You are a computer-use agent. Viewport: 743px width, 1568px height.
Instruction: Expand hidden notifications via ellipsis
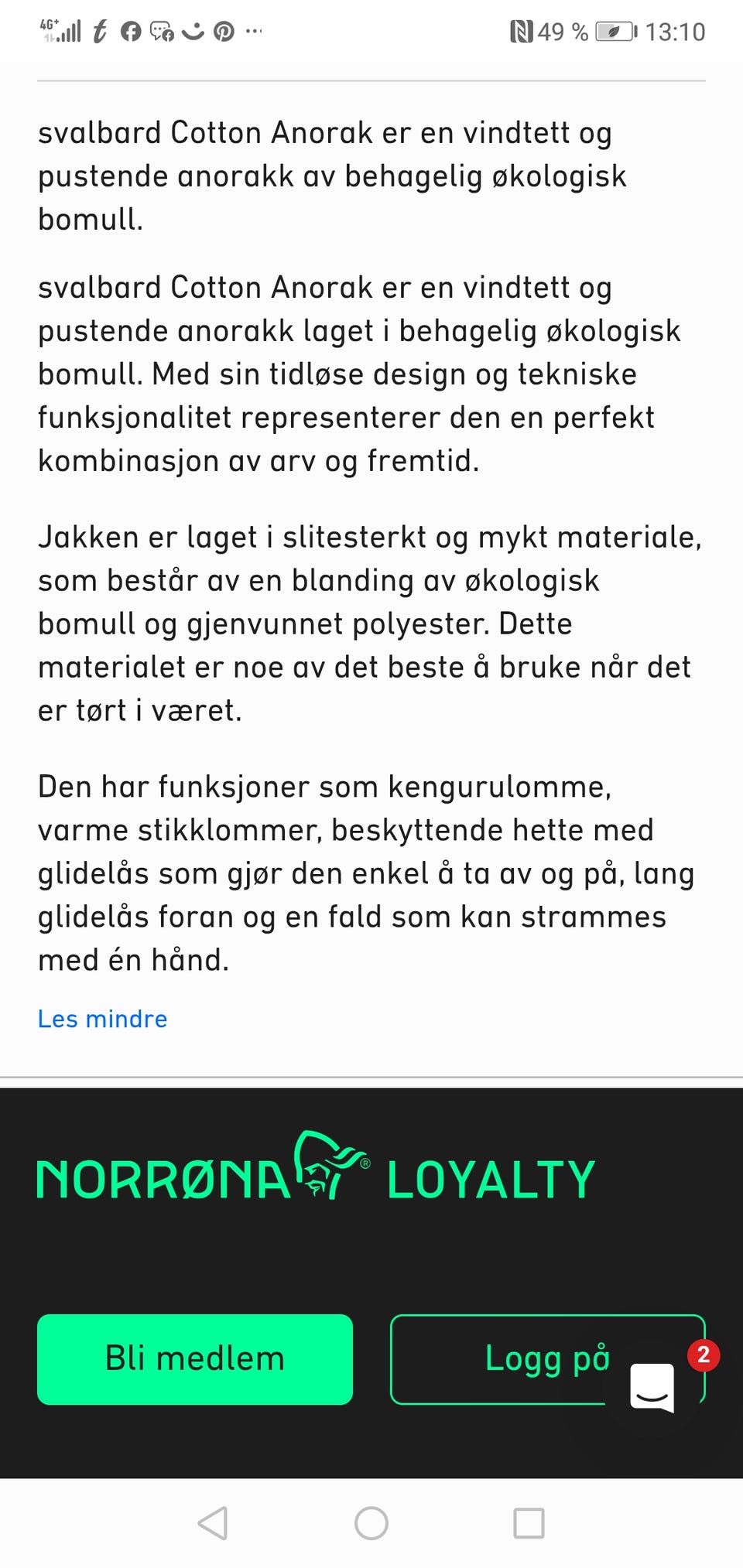click(x=253, y=31)
